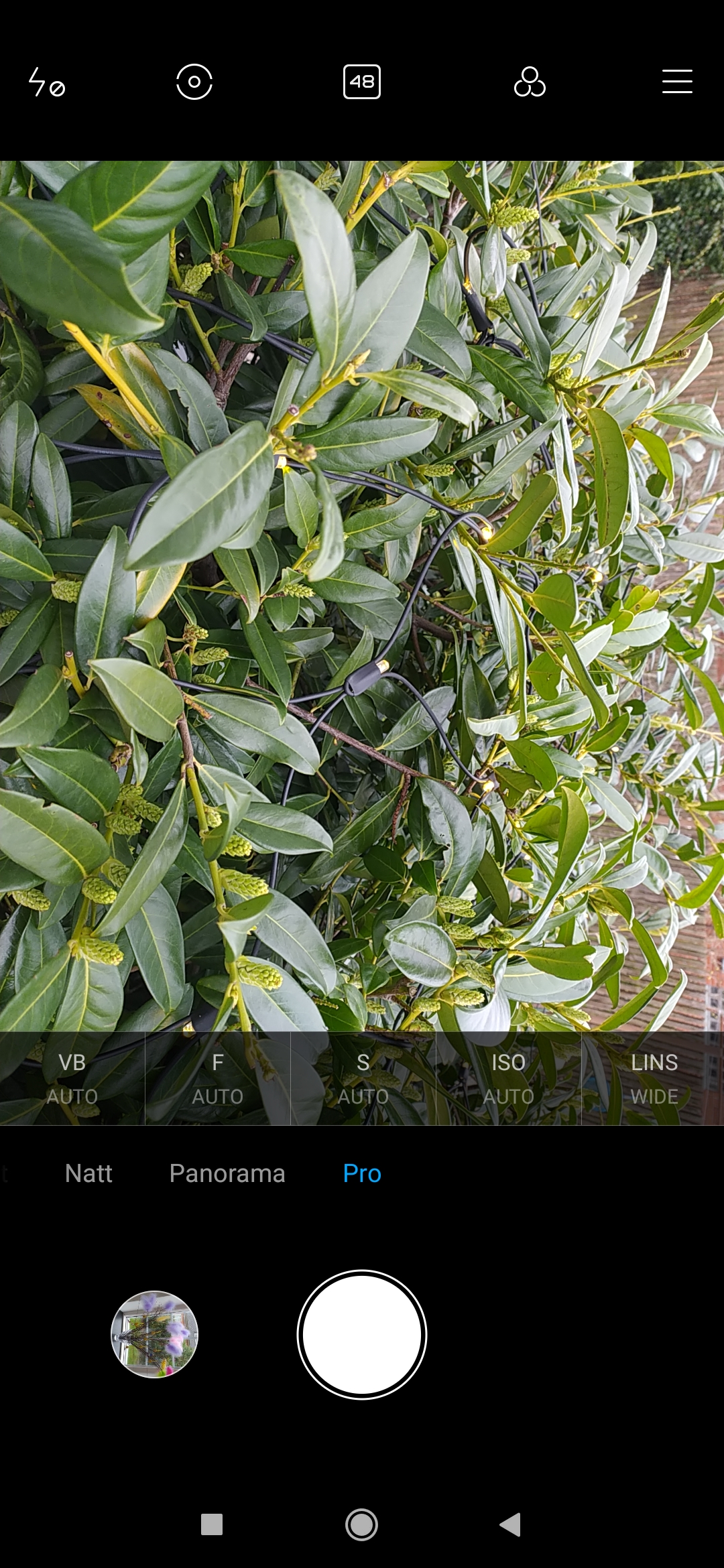Change the S shutter speed

(363, 1078)
